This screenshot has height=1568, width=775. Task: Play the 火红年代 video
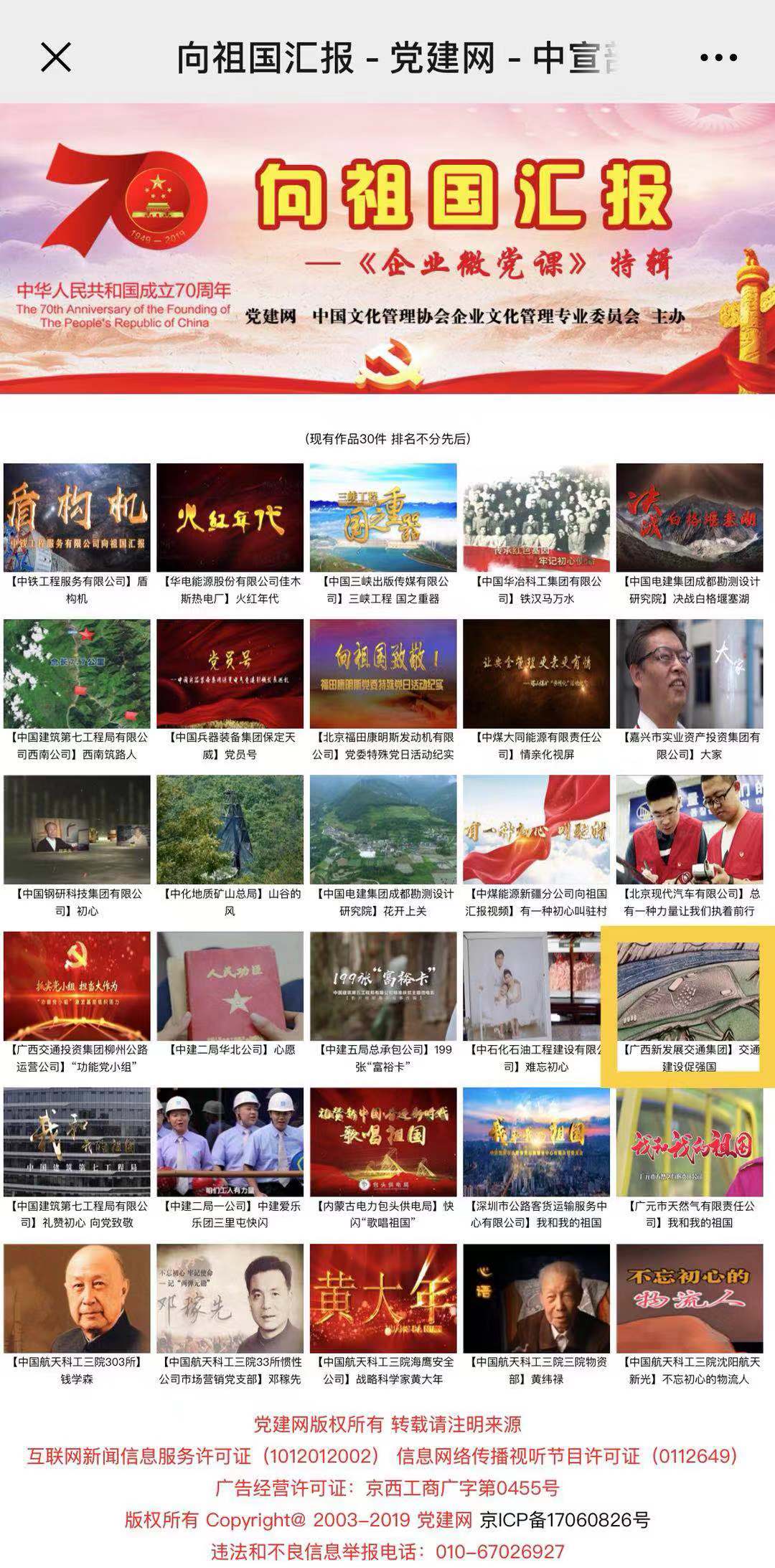pos(230,517)
